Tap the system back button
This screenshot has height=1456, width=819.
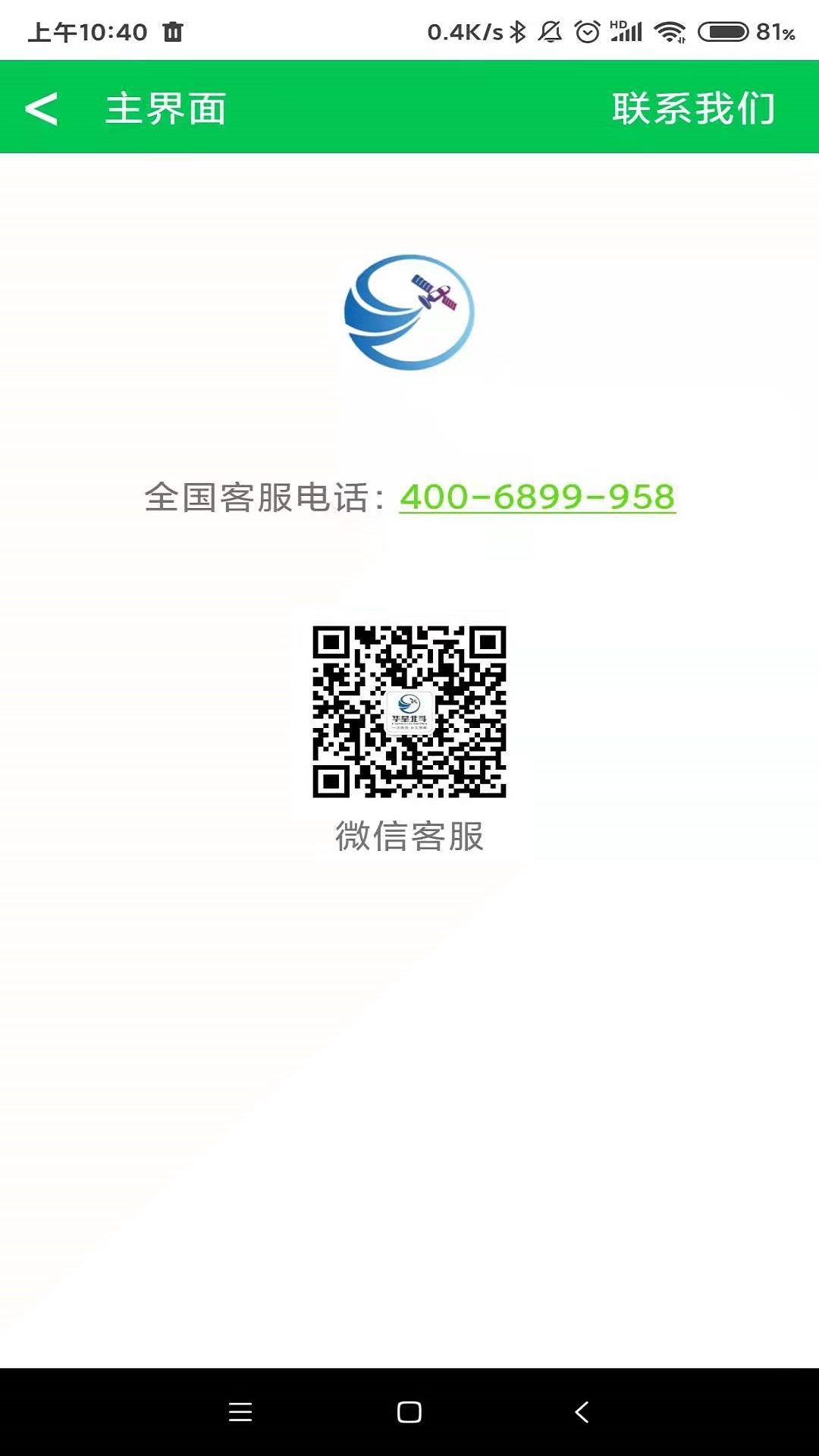pyautogui.click(x=582, y=1412)
